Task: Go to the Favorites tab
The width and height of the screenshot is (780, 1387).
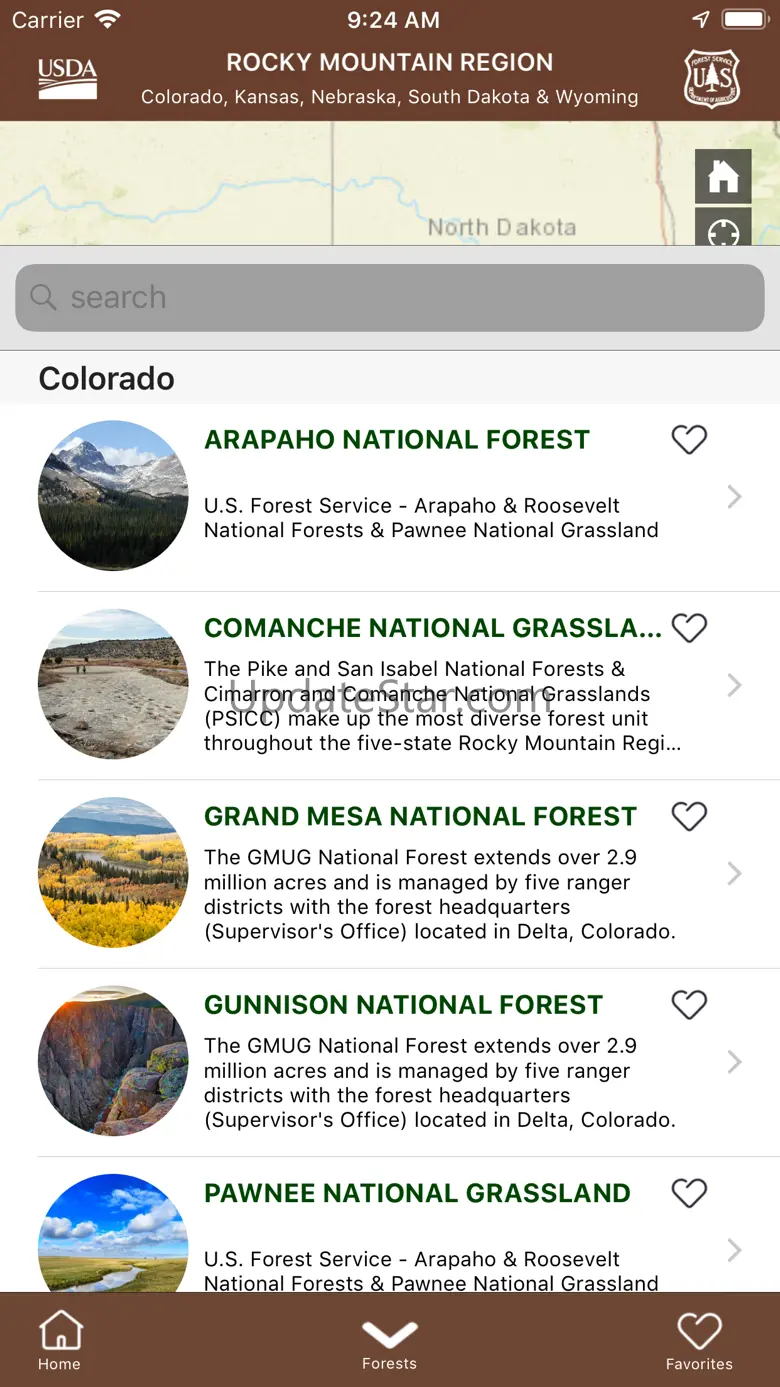Action: (x=699, y=1341)
